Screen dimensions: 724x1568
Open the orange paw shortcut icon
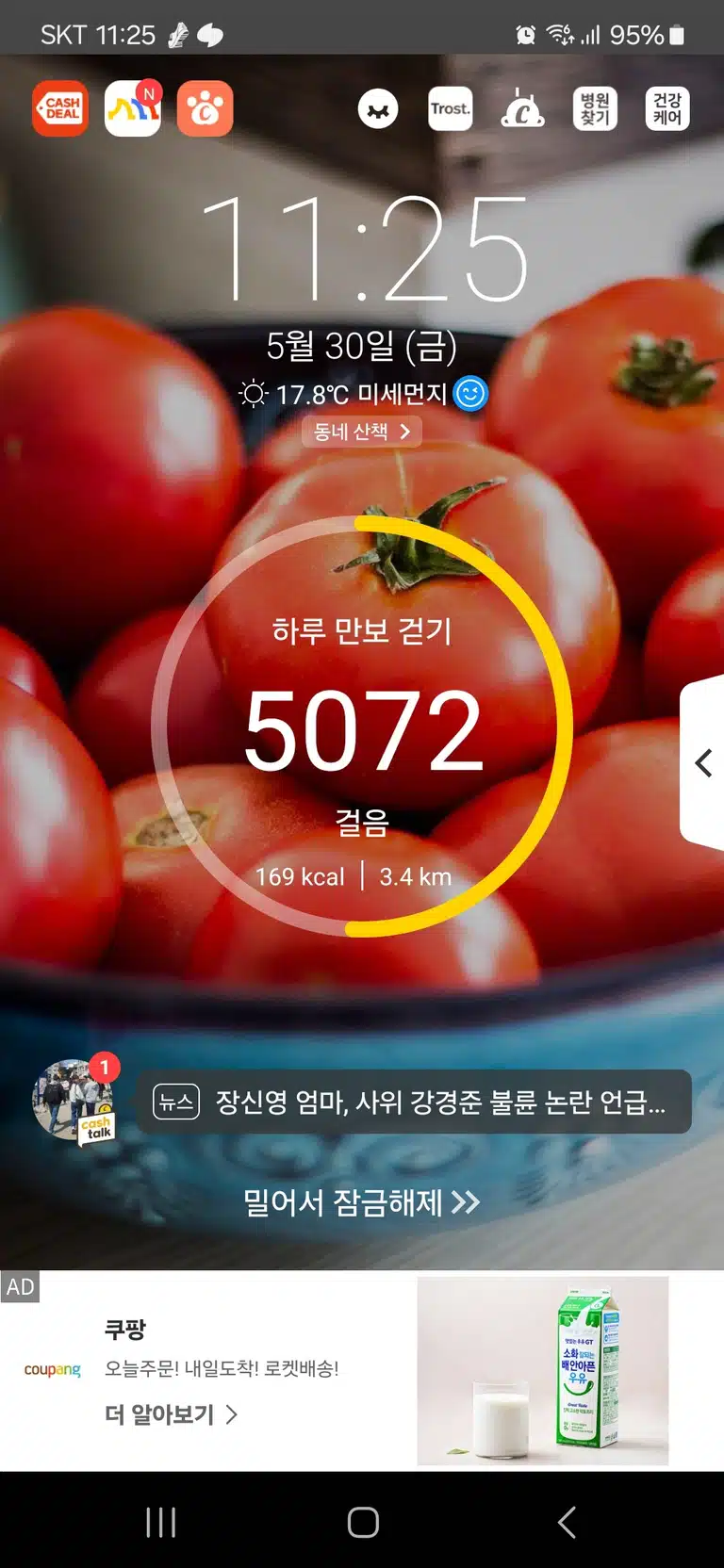(x=205, y=109)
